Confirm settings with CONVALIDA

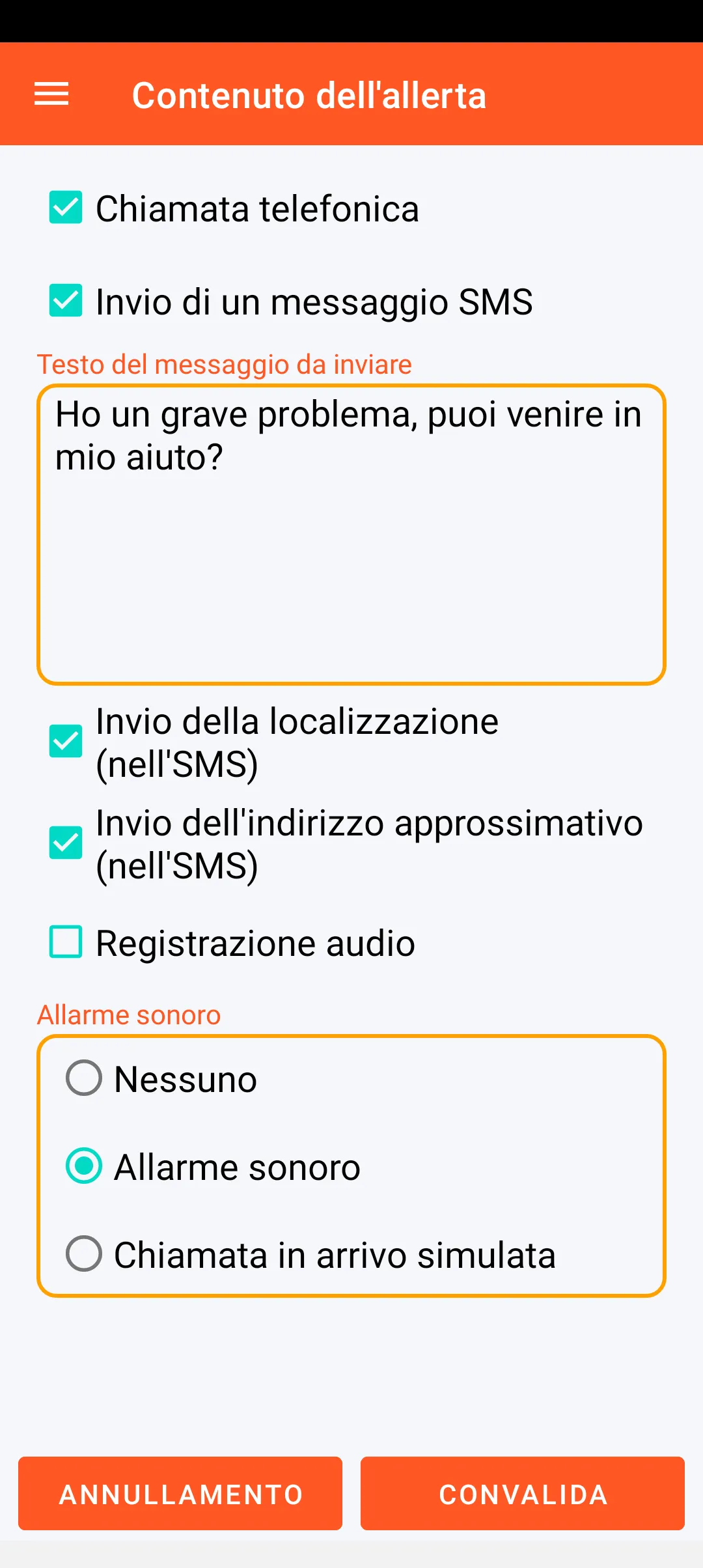(x=523, y=1494)
